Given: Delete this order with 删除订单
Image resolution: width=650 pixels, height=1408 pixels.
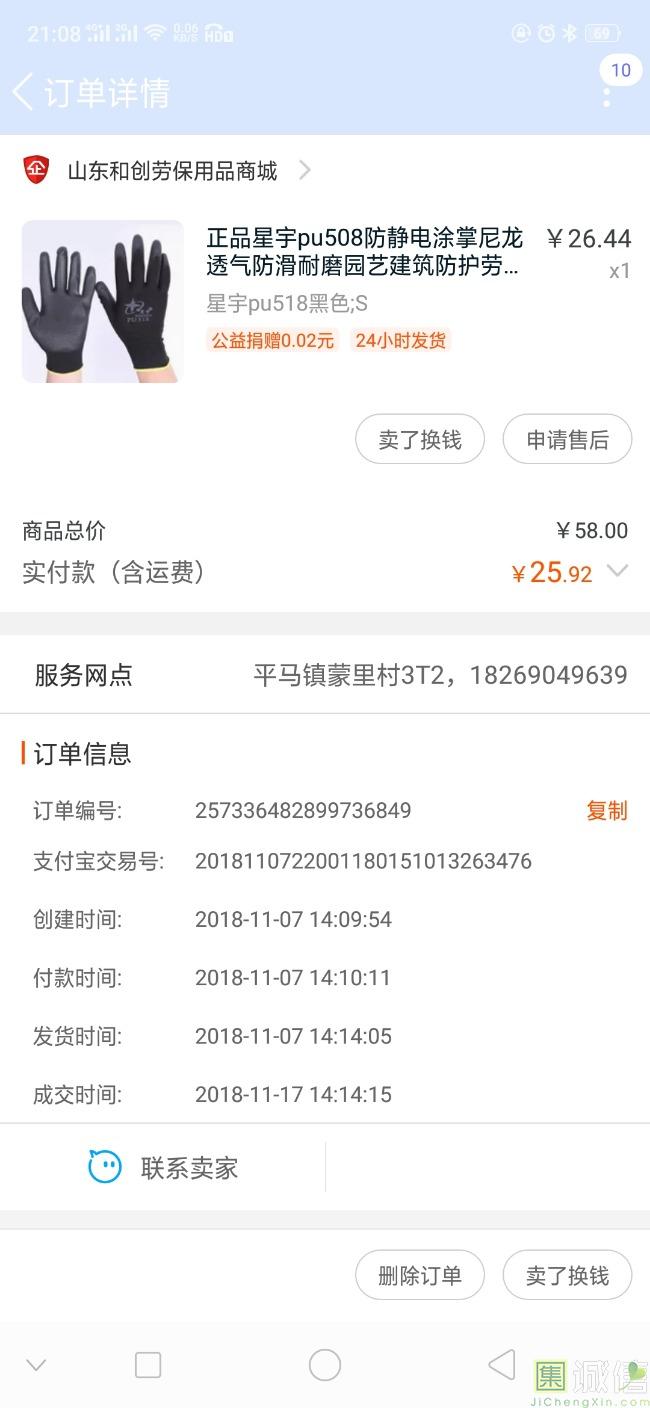Looking at the screenshot, I should 420,1276.
